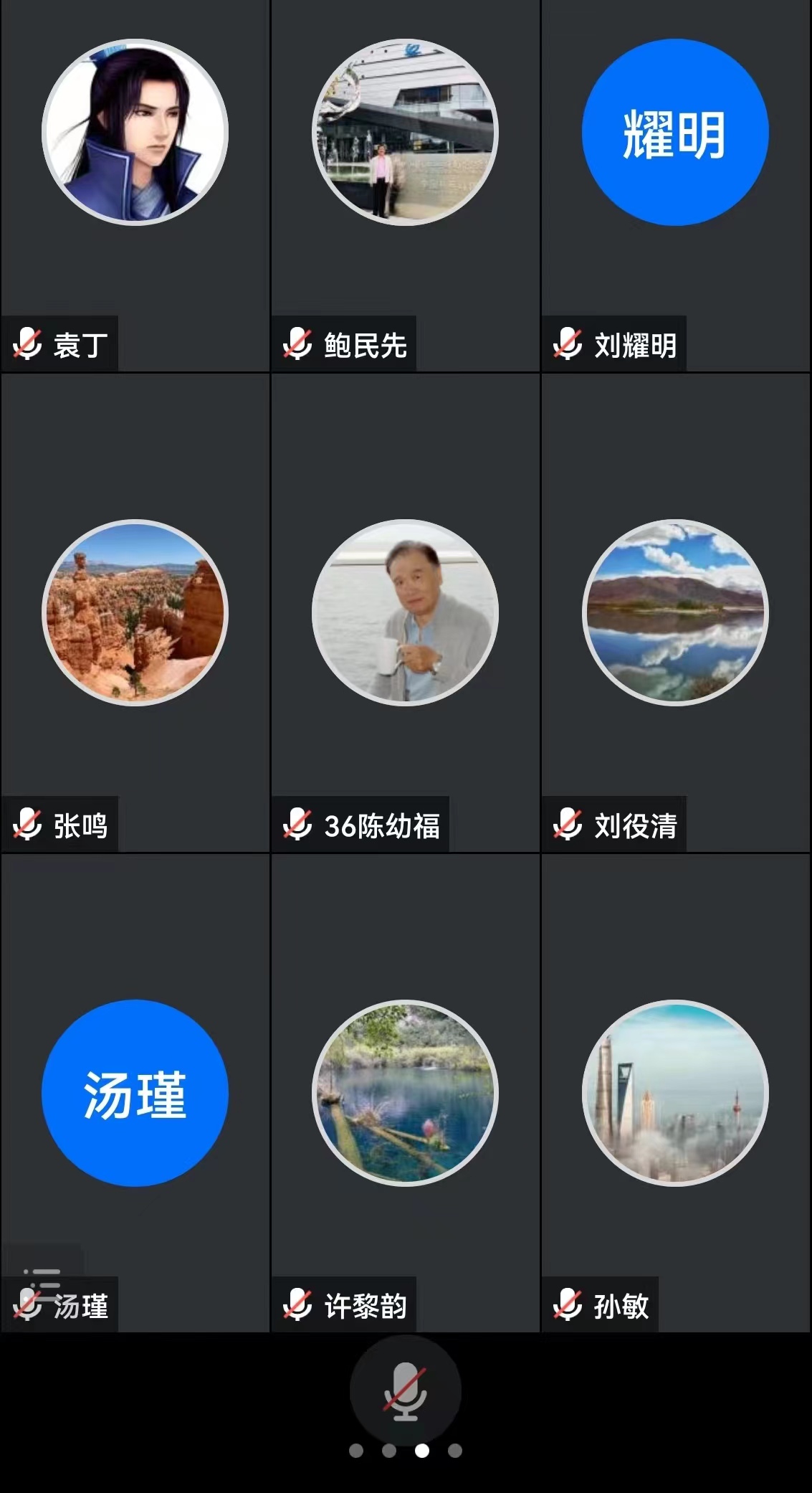The image size is (812, 1493).
Task: Unmute your microphone
Action: point(405,1390)
